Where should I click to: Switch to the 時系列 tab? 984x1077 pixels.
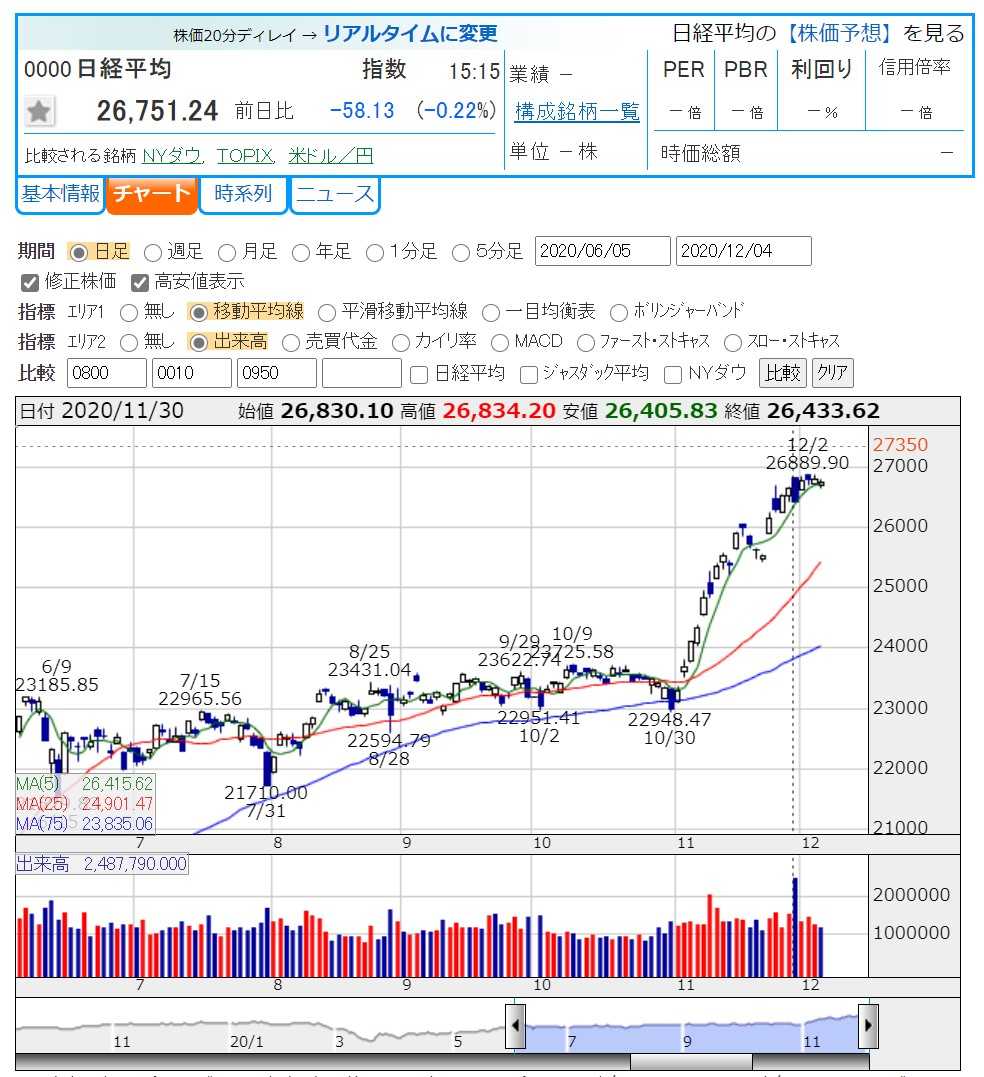pos(242,194)
